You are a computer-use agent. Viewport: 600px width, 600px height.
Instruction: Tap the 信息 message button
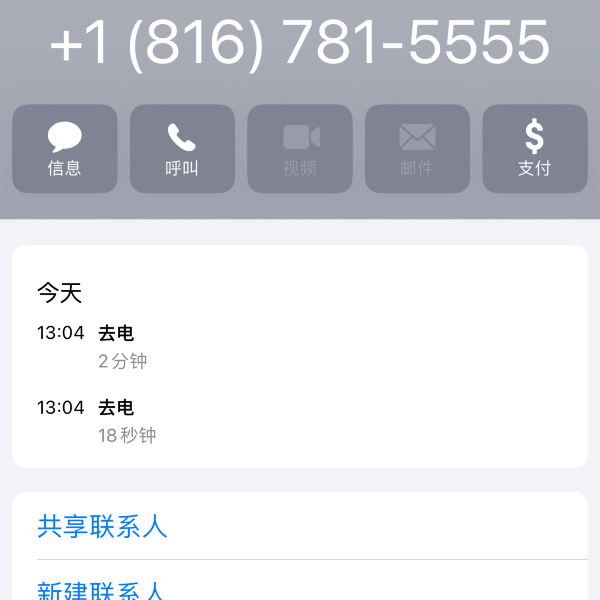click(x=65, y=149)
